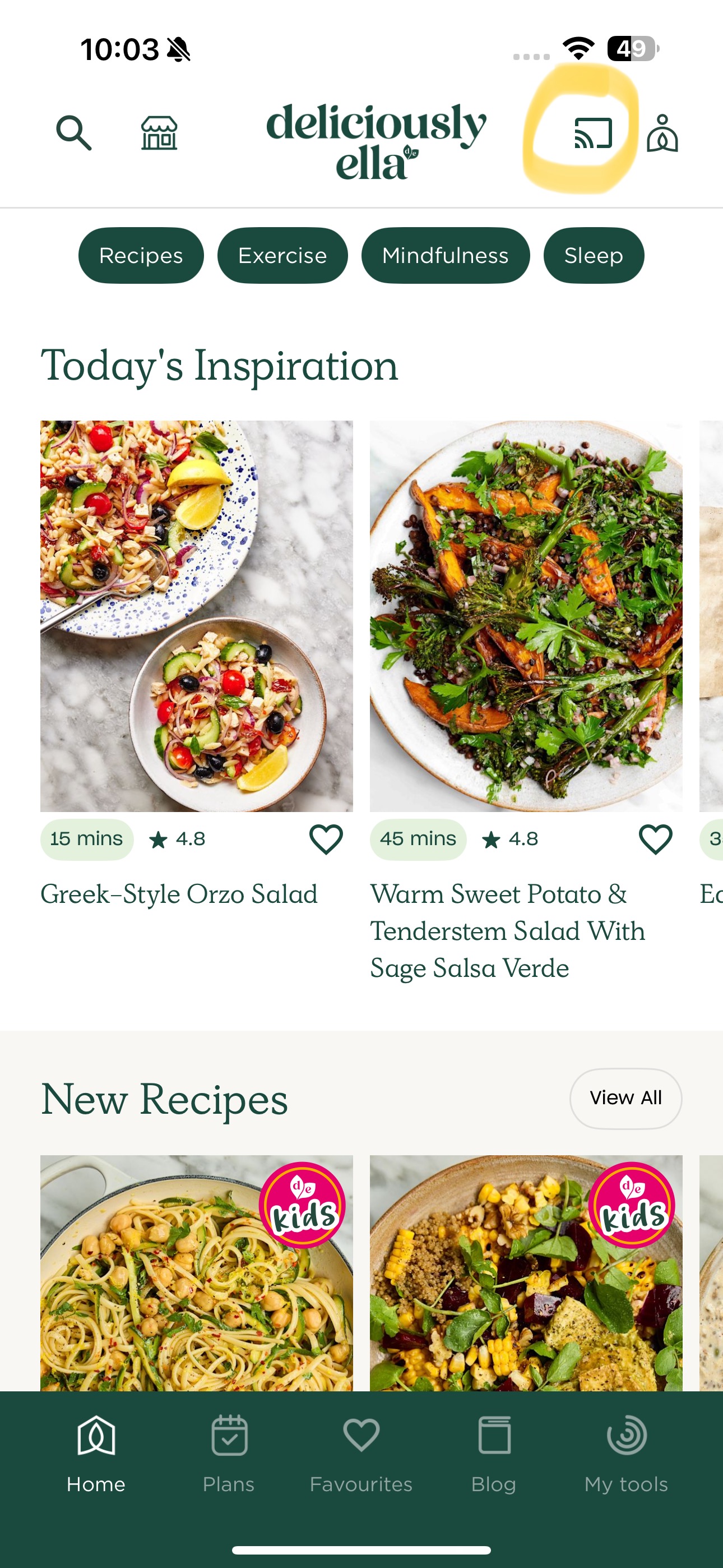Open the kids pasta with chickpeas recipe

tap(196, 1278)
